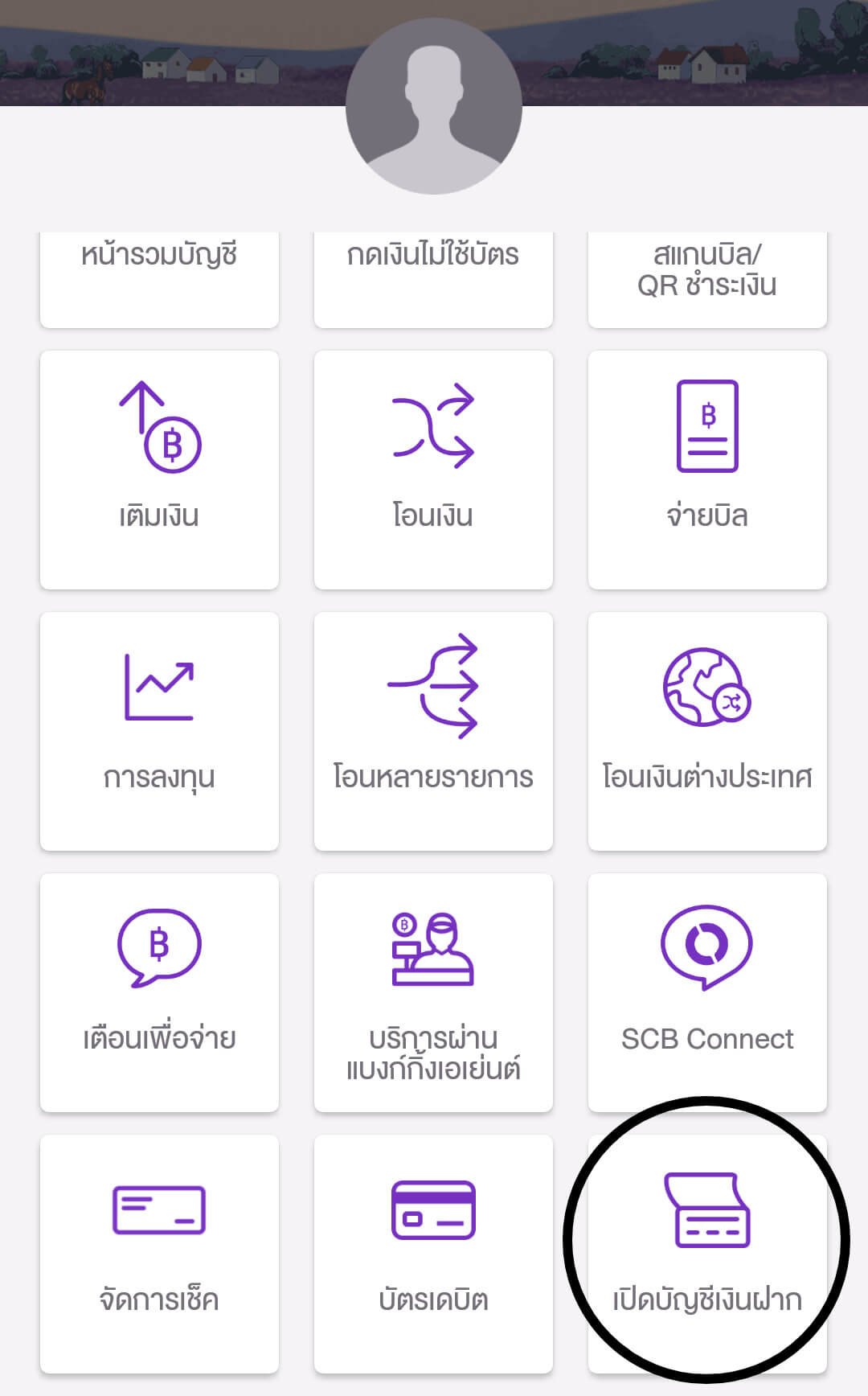
Task: Tap the profile avatar picture
Action: [x=434, y=105]
